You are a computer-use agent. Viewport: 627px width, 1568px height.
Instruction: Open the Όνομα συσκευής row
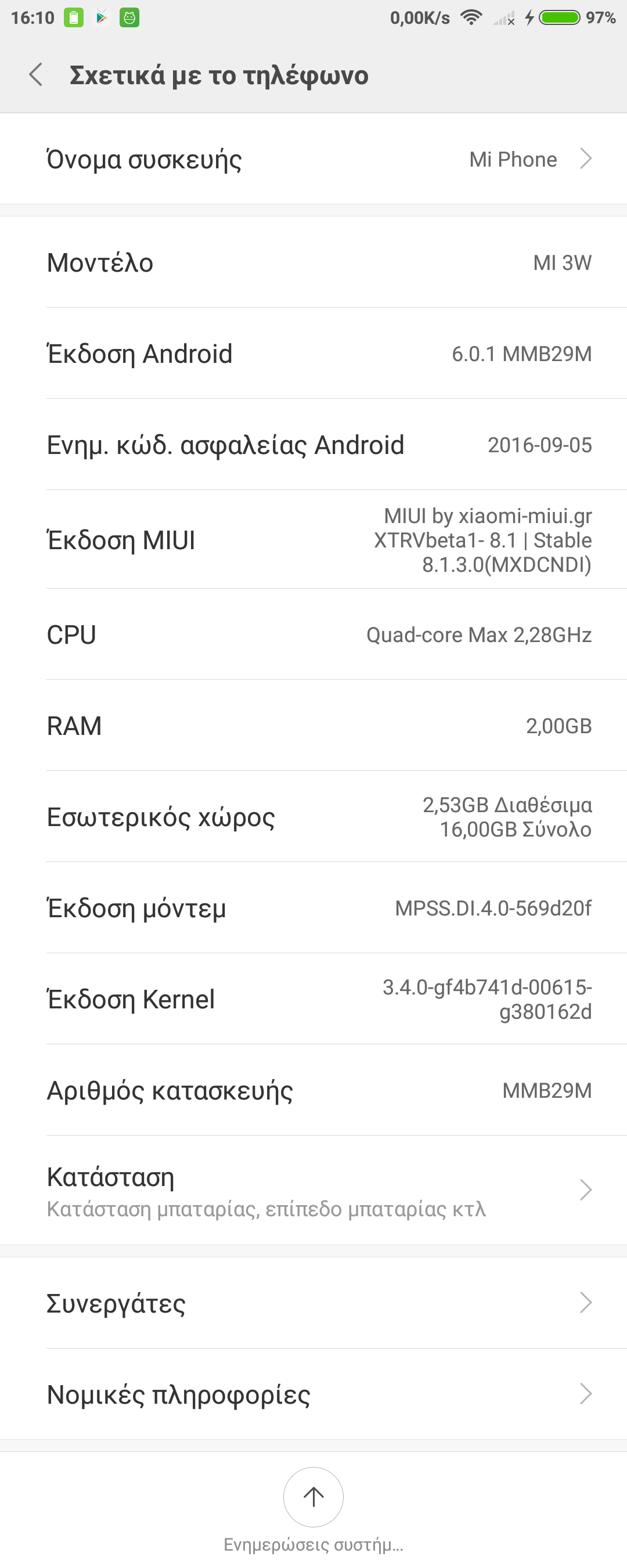[x=313, y=159]
